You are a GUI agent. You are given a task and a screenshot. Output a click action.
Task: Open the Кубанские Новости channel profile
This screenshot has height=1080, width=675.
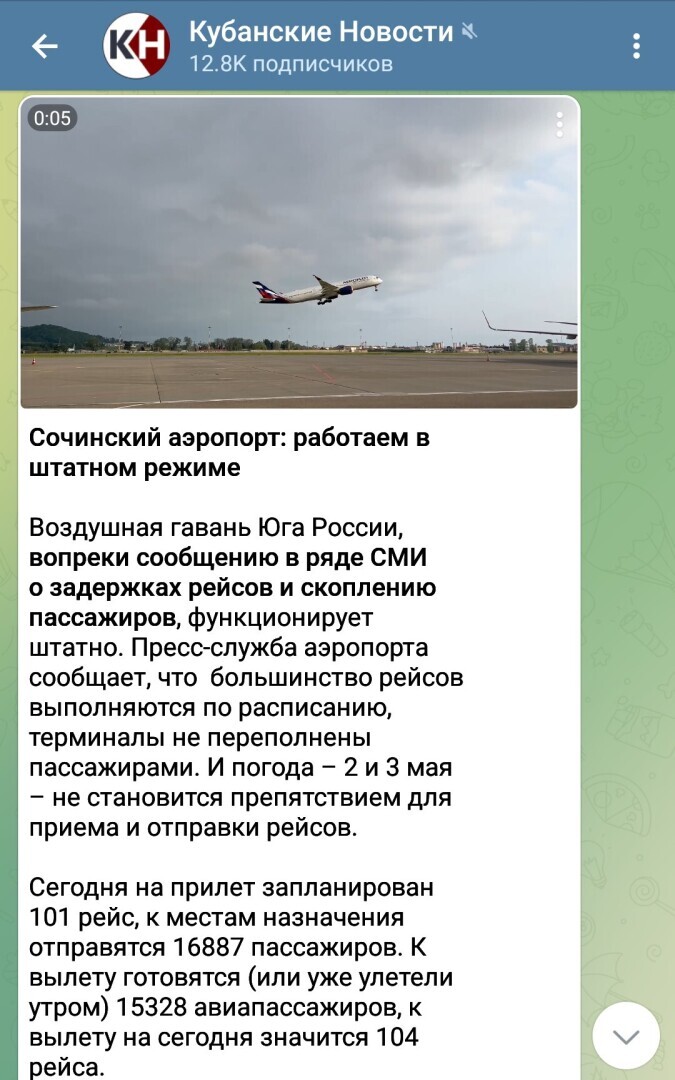tap(320, 46)
